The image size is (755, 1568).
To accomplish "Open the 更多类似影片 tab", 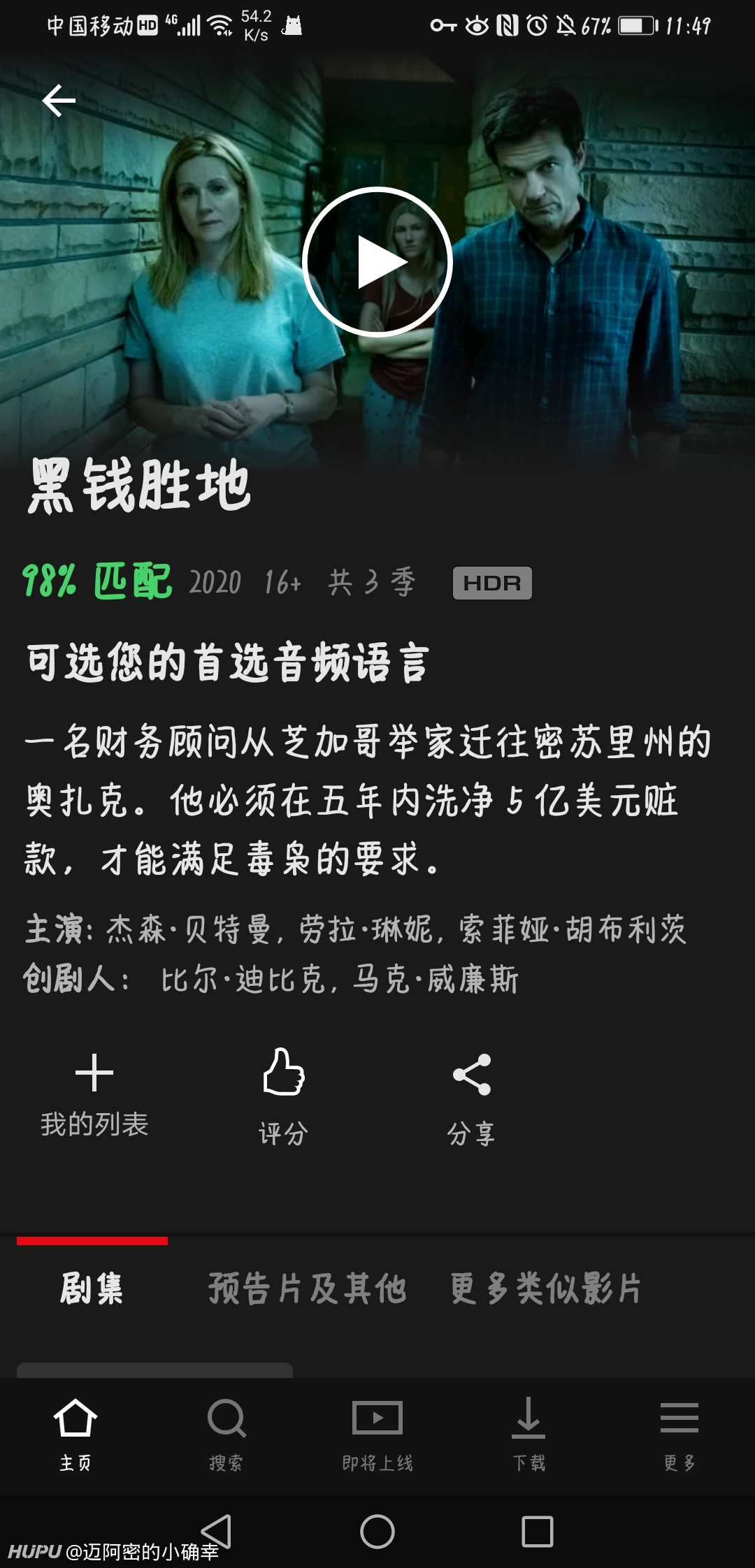I will 546,1288.
